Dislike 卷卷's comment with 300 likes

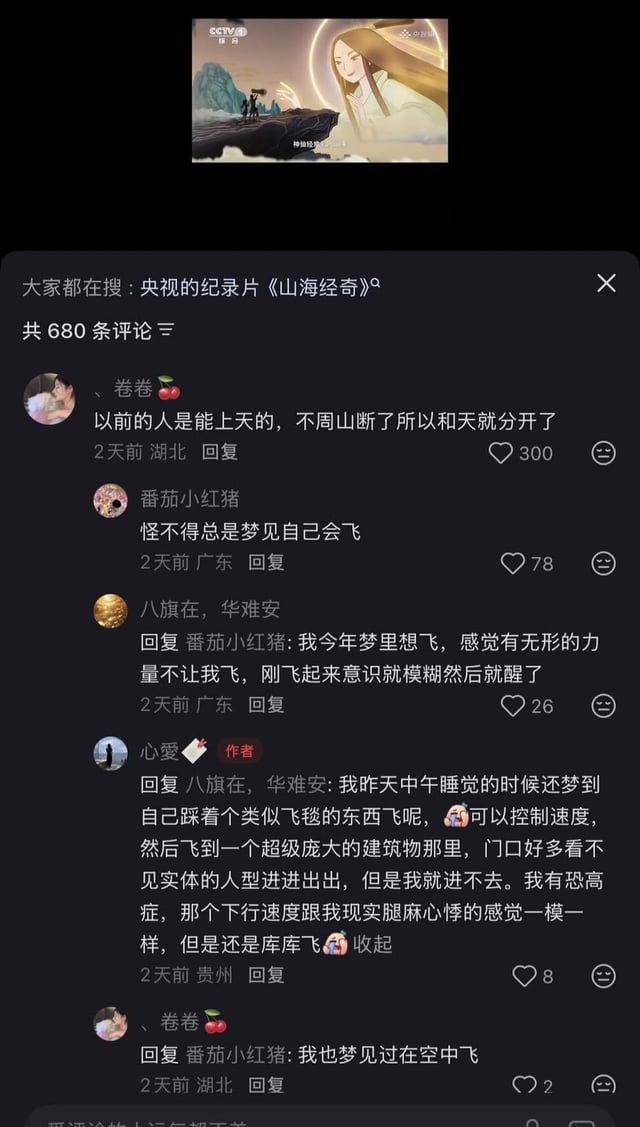coord(603,453)
